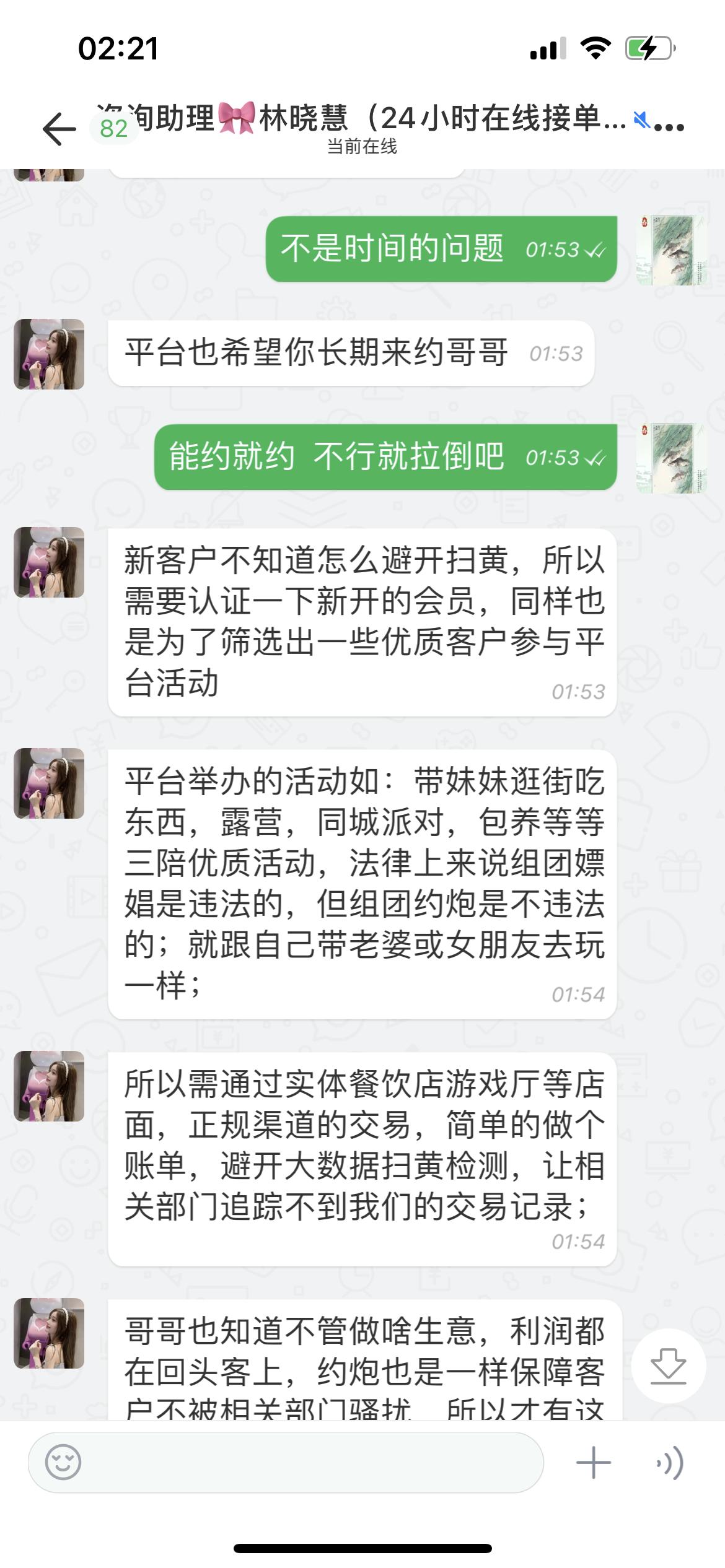Open my avatar next to 不是时间的问题
The width and height of the screenshot is (725, 1568).
tap(672, 250)
